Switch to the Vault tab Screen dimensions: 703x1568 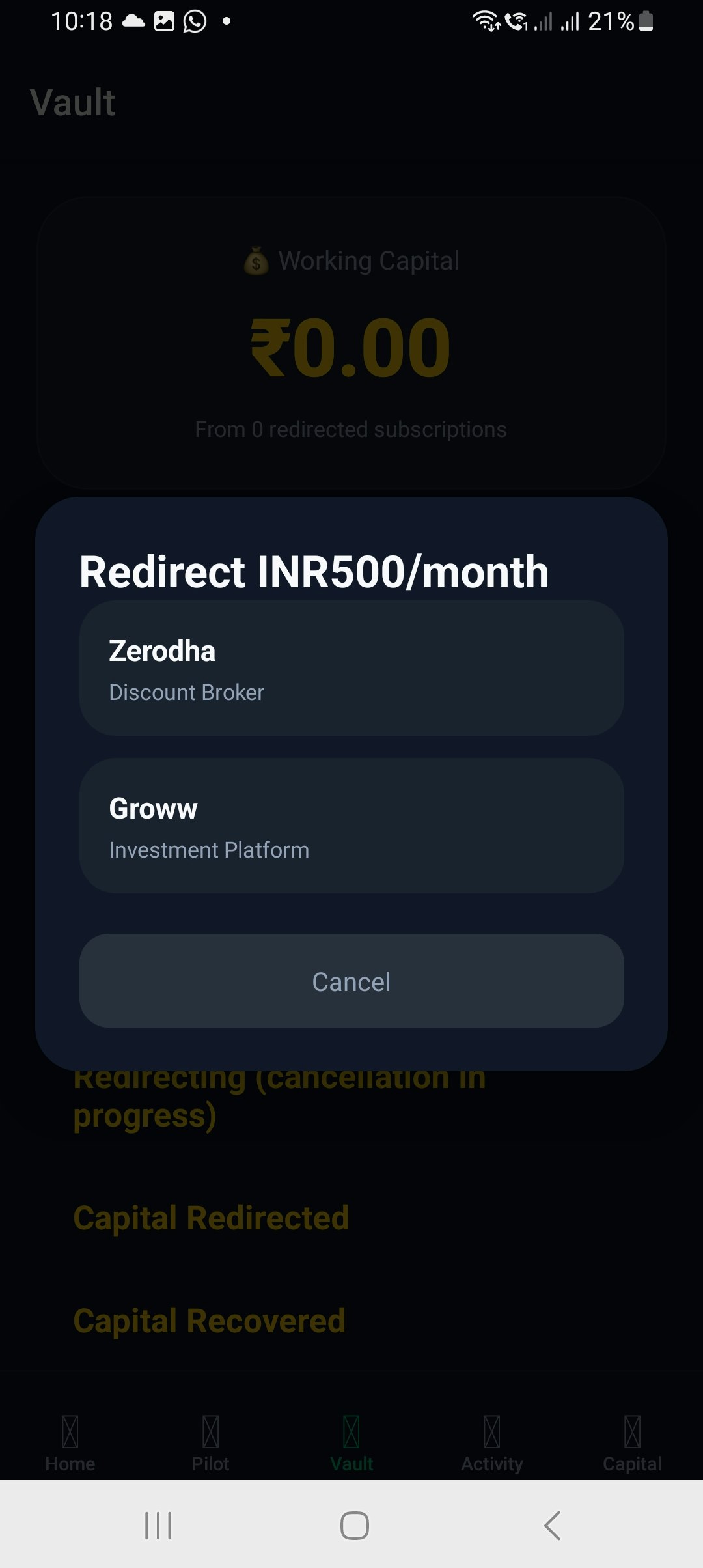click(x=351, y=1433)
